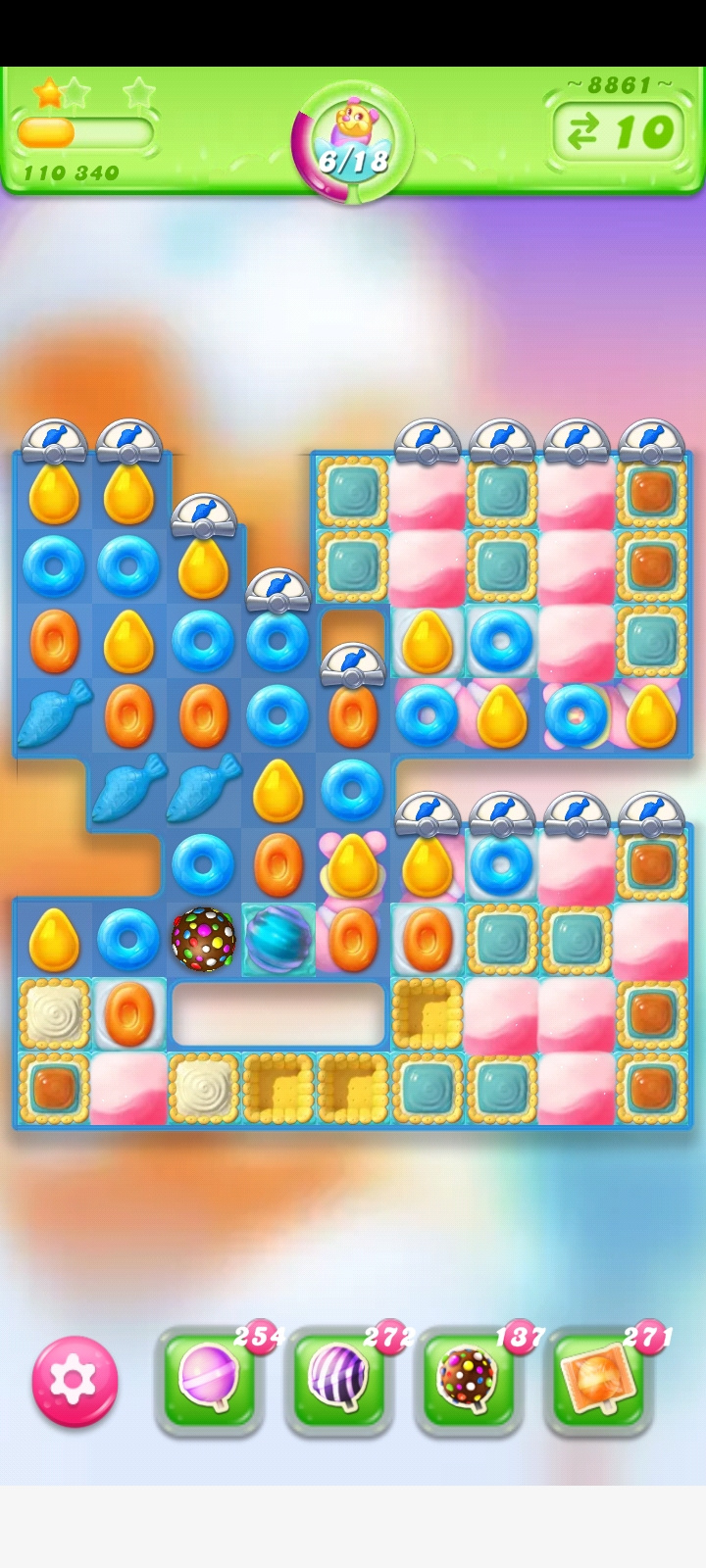Select the orange jelly booster with 271
Screen dimensions: 706x1568
[598, 1380]
